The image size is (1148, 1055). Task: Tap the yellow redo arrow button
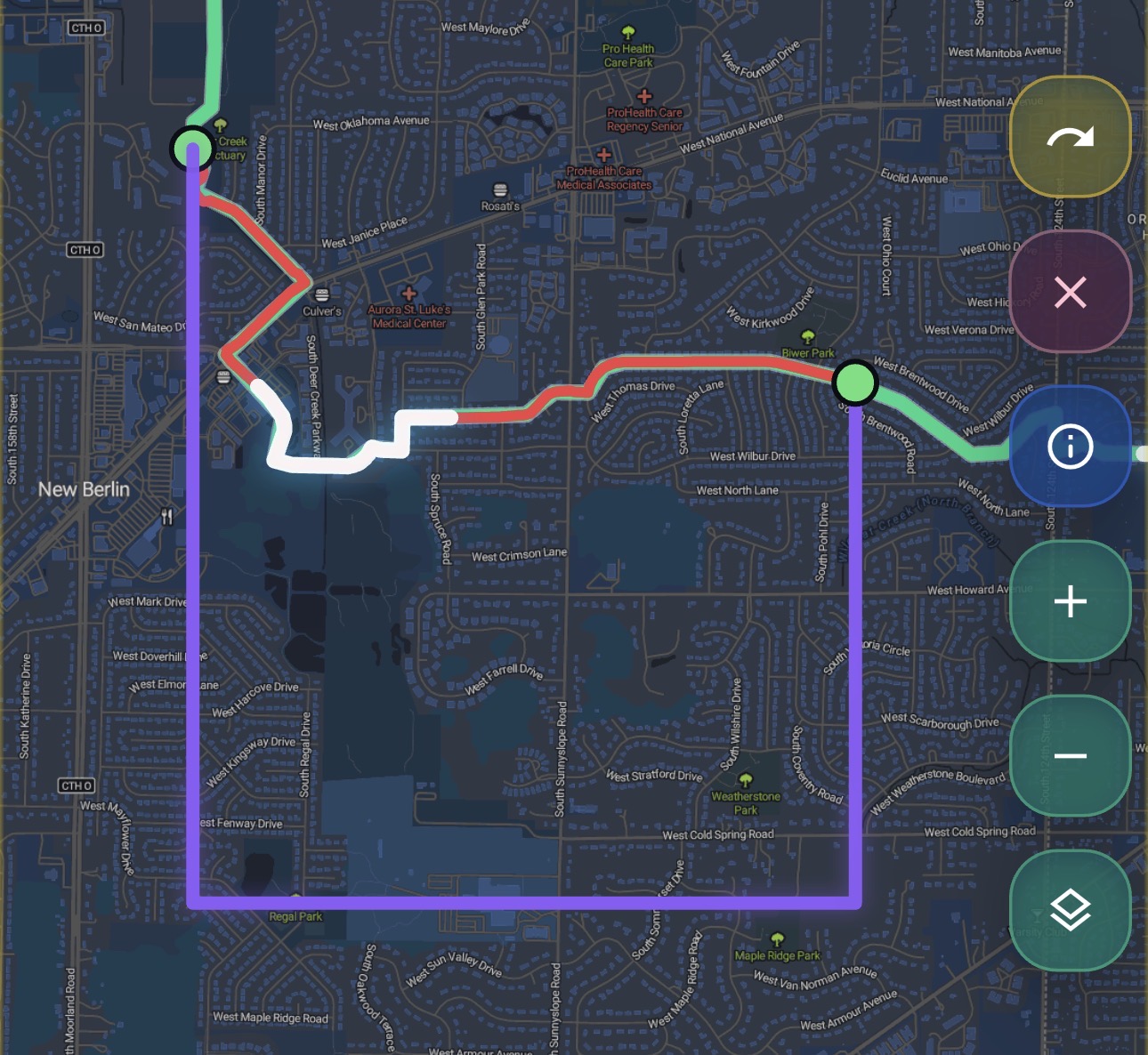click(1070, 137)
